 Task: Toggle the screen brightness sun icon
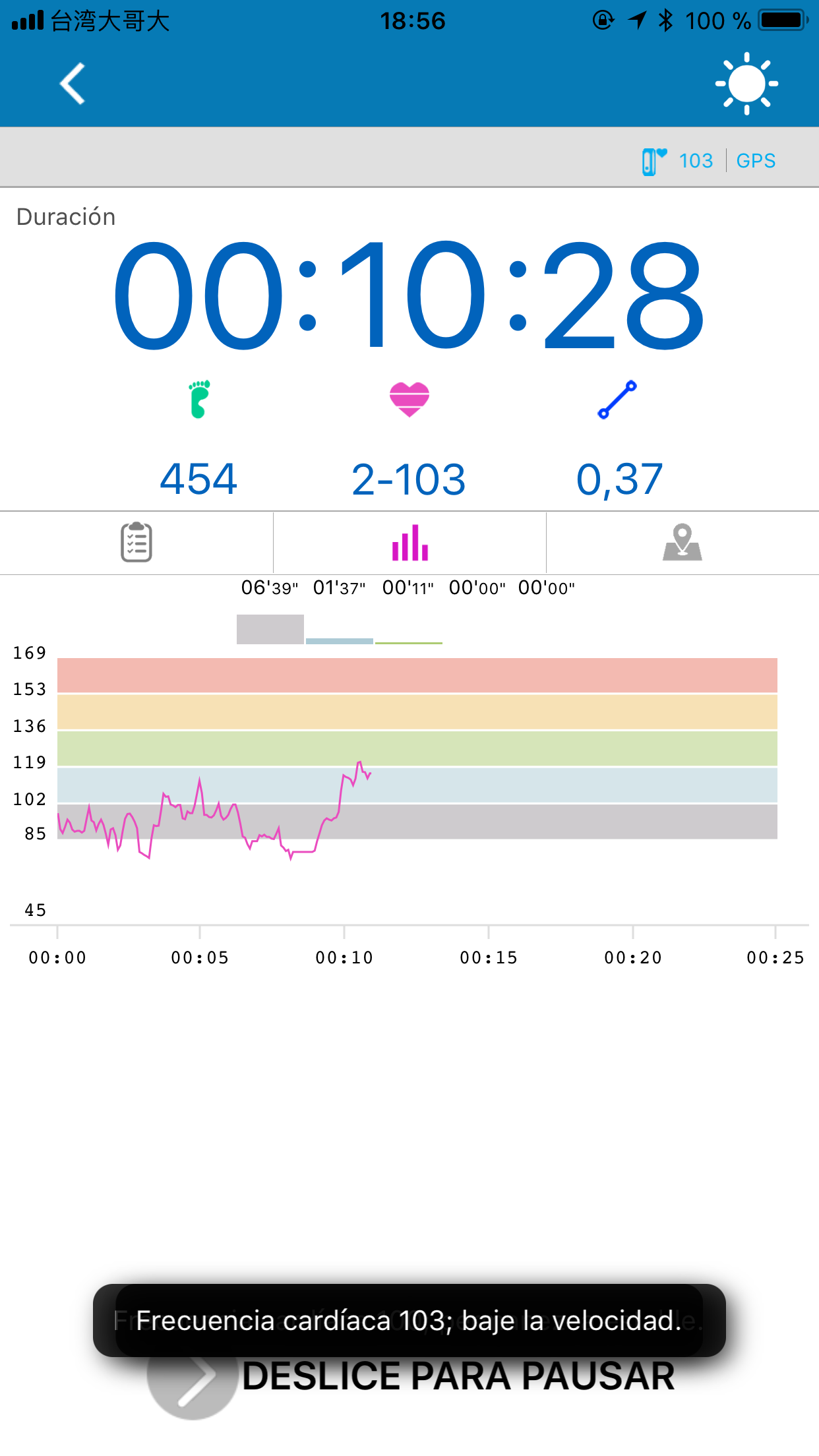746,84
